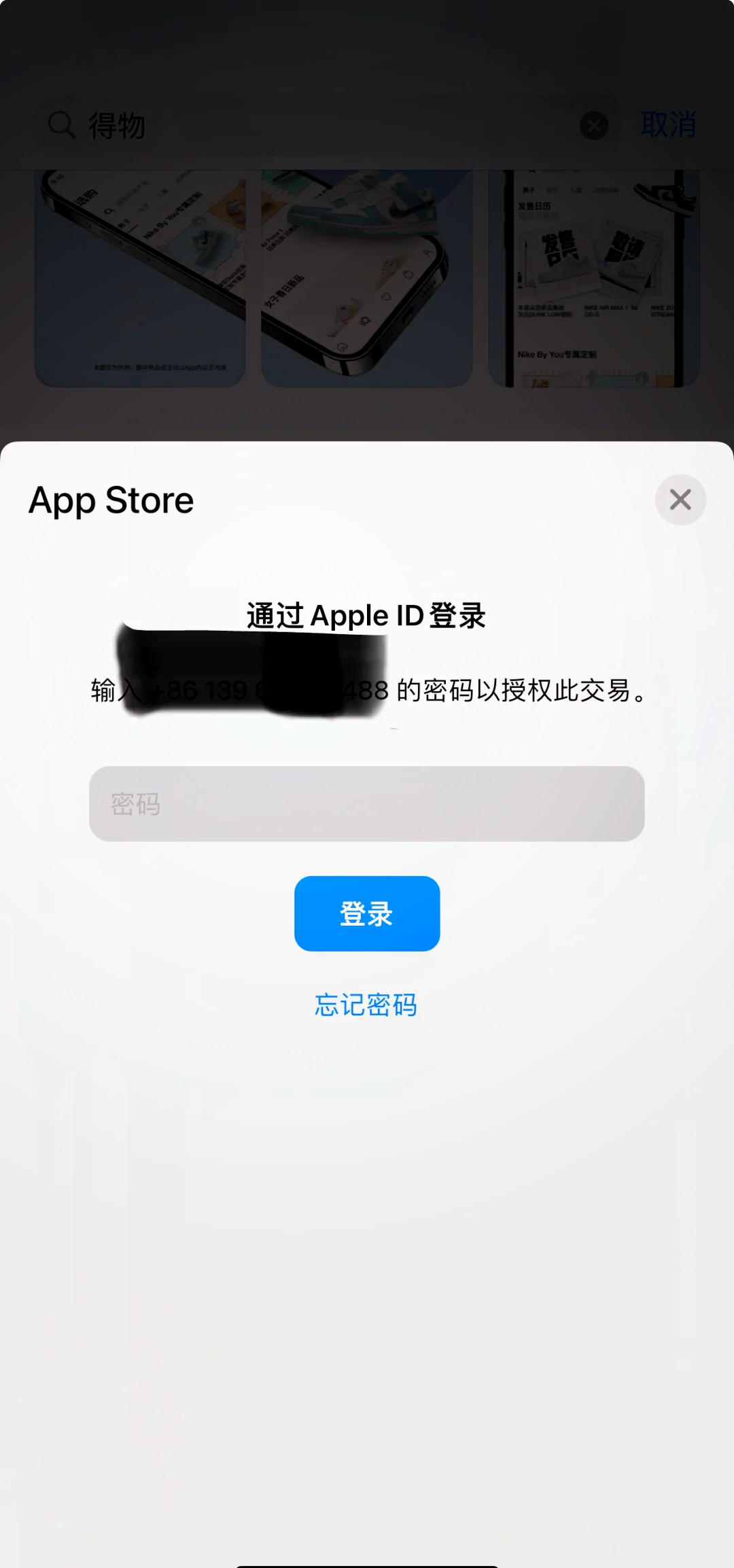Clear the search text with the X icon
Image resolution: width=734 pixels, height=1568 pixels.
pos(595,125)
